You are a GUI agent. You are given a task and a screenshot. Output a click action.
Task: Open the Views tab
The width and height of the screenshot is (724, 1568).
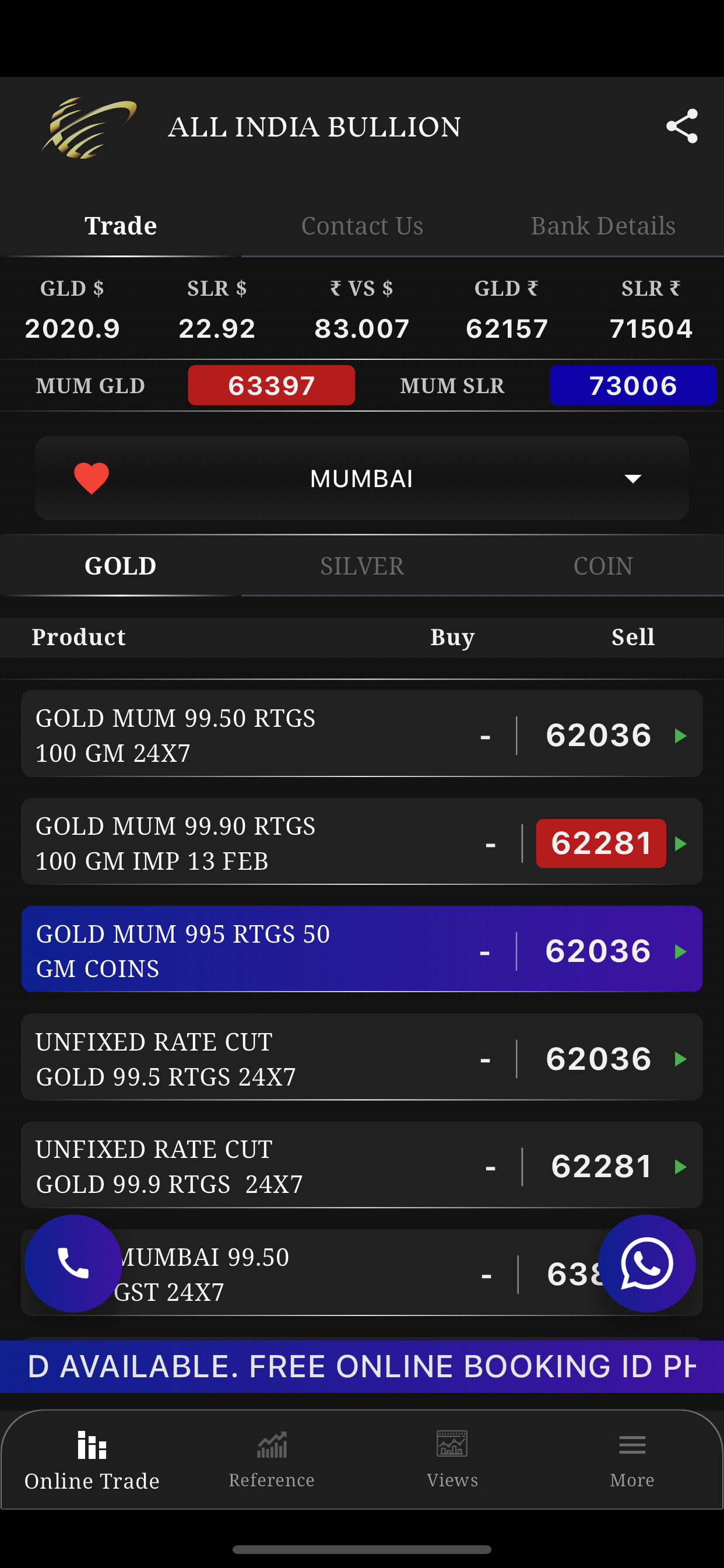[x=452, y=1460]
